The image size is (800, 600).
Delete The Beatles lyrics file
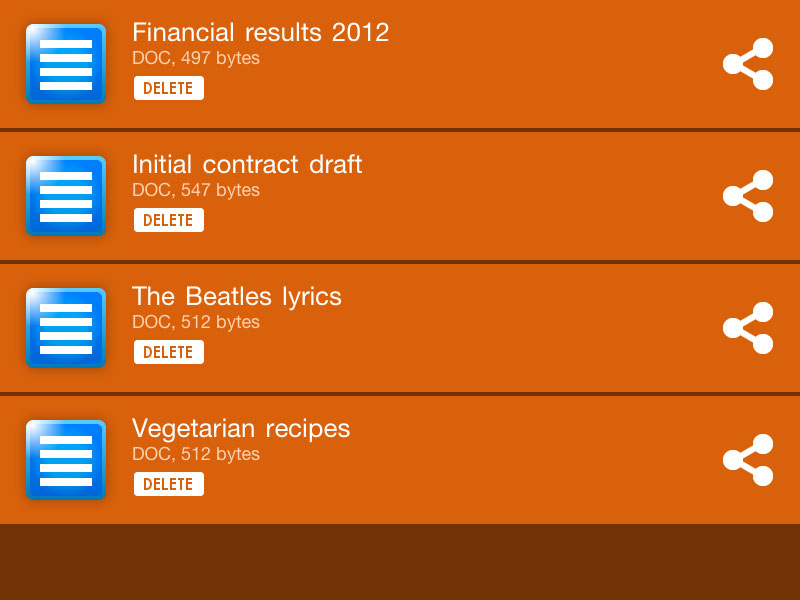pyautogui.click(x=168, y=352)
